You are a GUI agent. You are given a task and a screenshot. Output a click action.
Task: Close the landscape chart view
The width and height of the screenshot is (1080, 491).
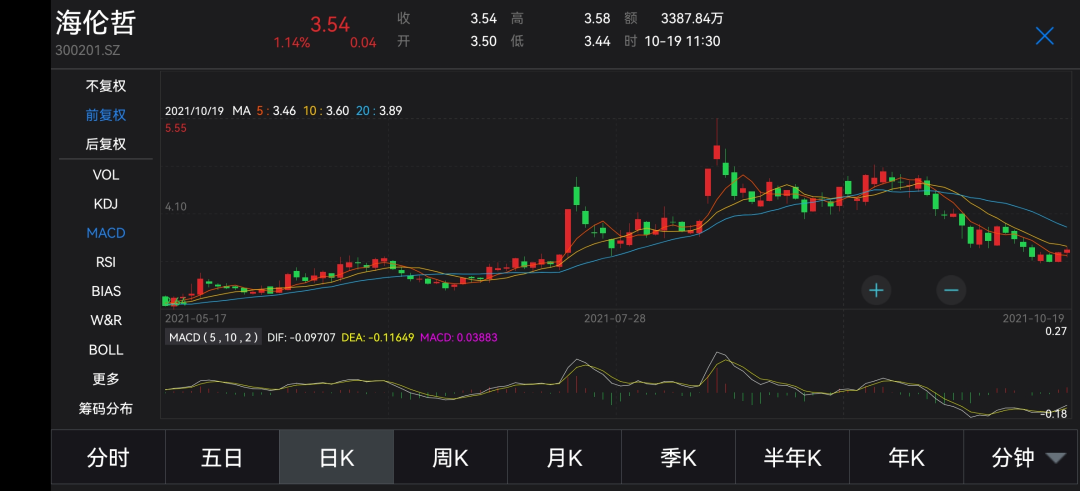[1044, 37]
